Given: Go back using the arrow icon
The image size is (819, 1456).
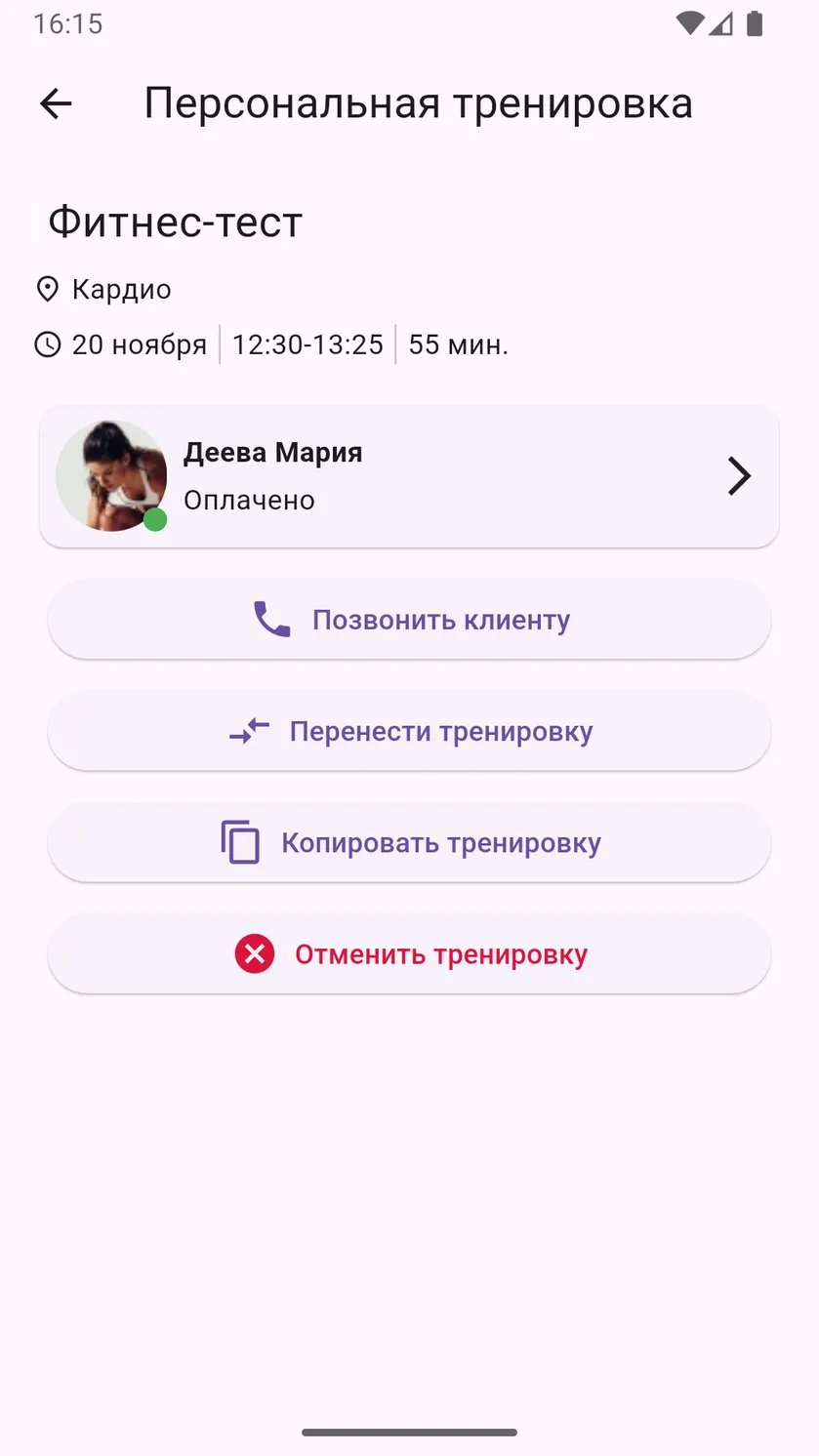Looking at the screenshot, I should point(56,103).
